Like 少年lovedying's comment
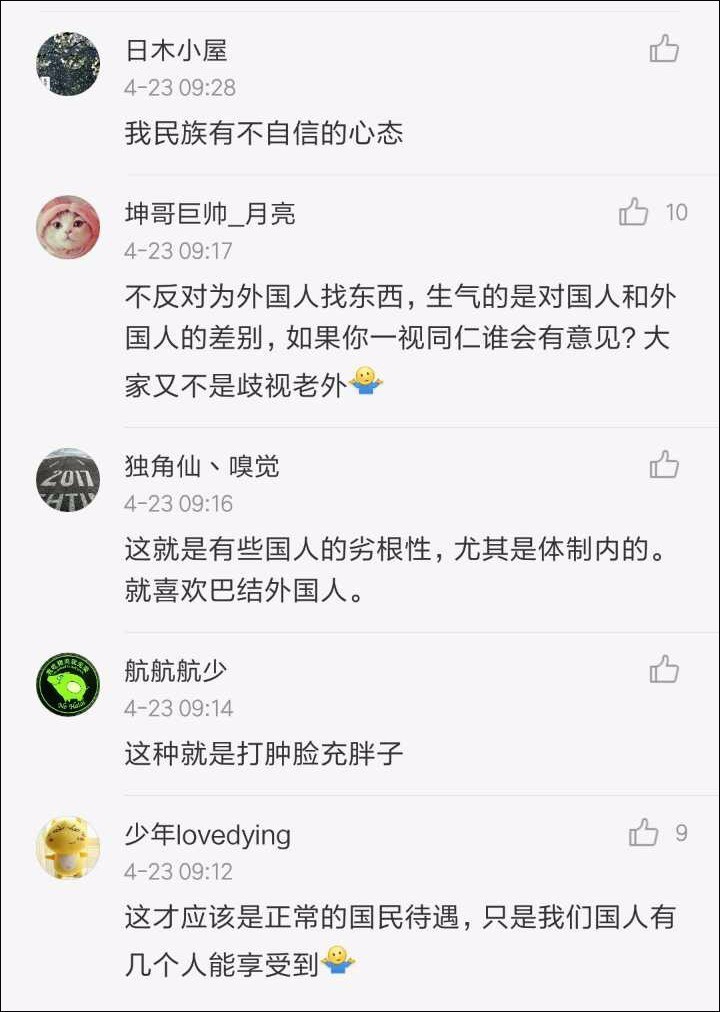This screenshot has width=720, height=1012. (x=643, y=833)
